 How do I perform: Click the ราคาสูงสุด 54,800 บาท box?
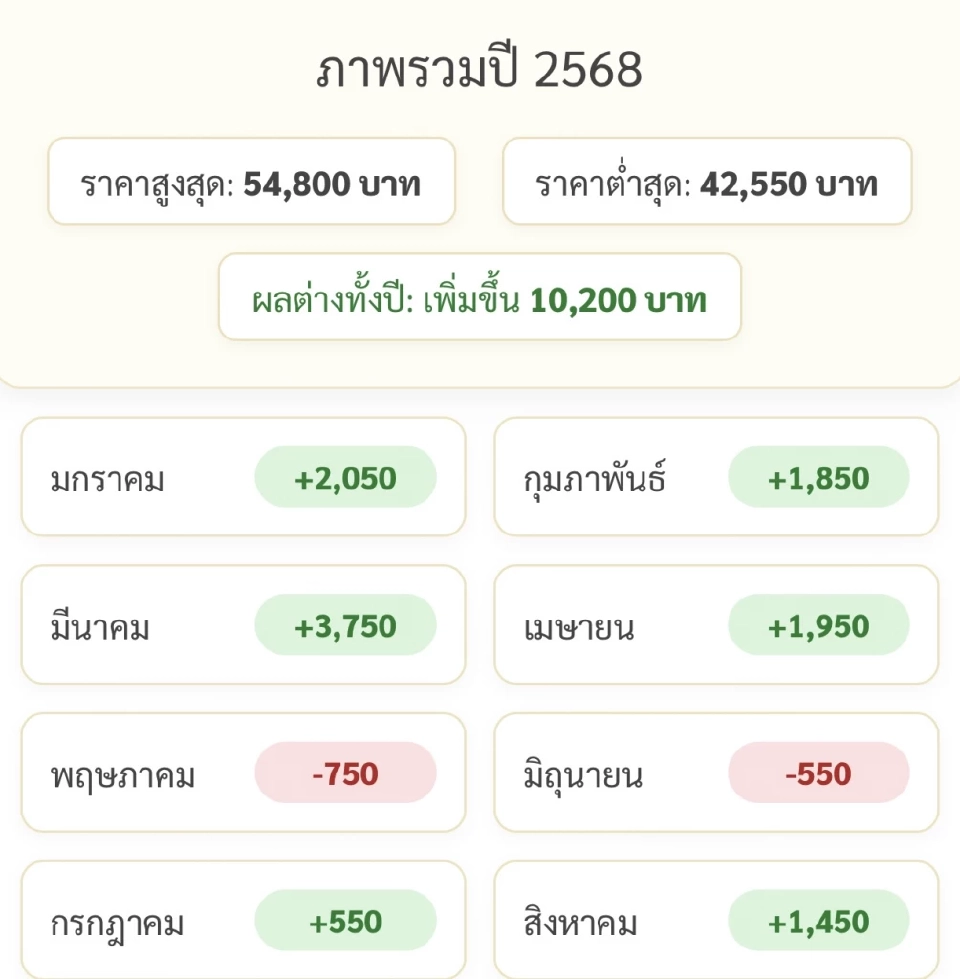(249, 183)
